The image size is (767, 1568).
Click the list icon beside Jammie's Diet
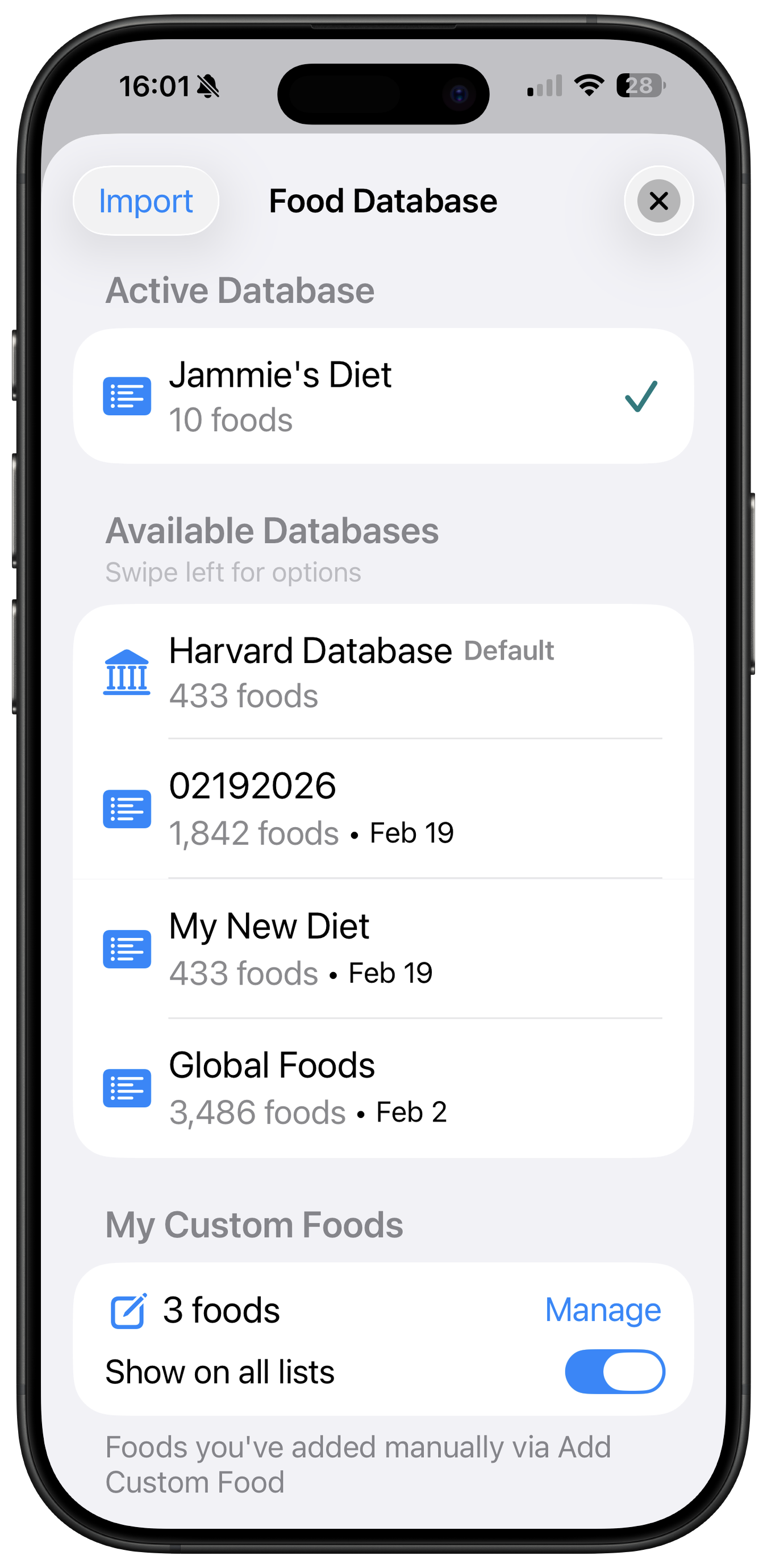tap(127, 395)
